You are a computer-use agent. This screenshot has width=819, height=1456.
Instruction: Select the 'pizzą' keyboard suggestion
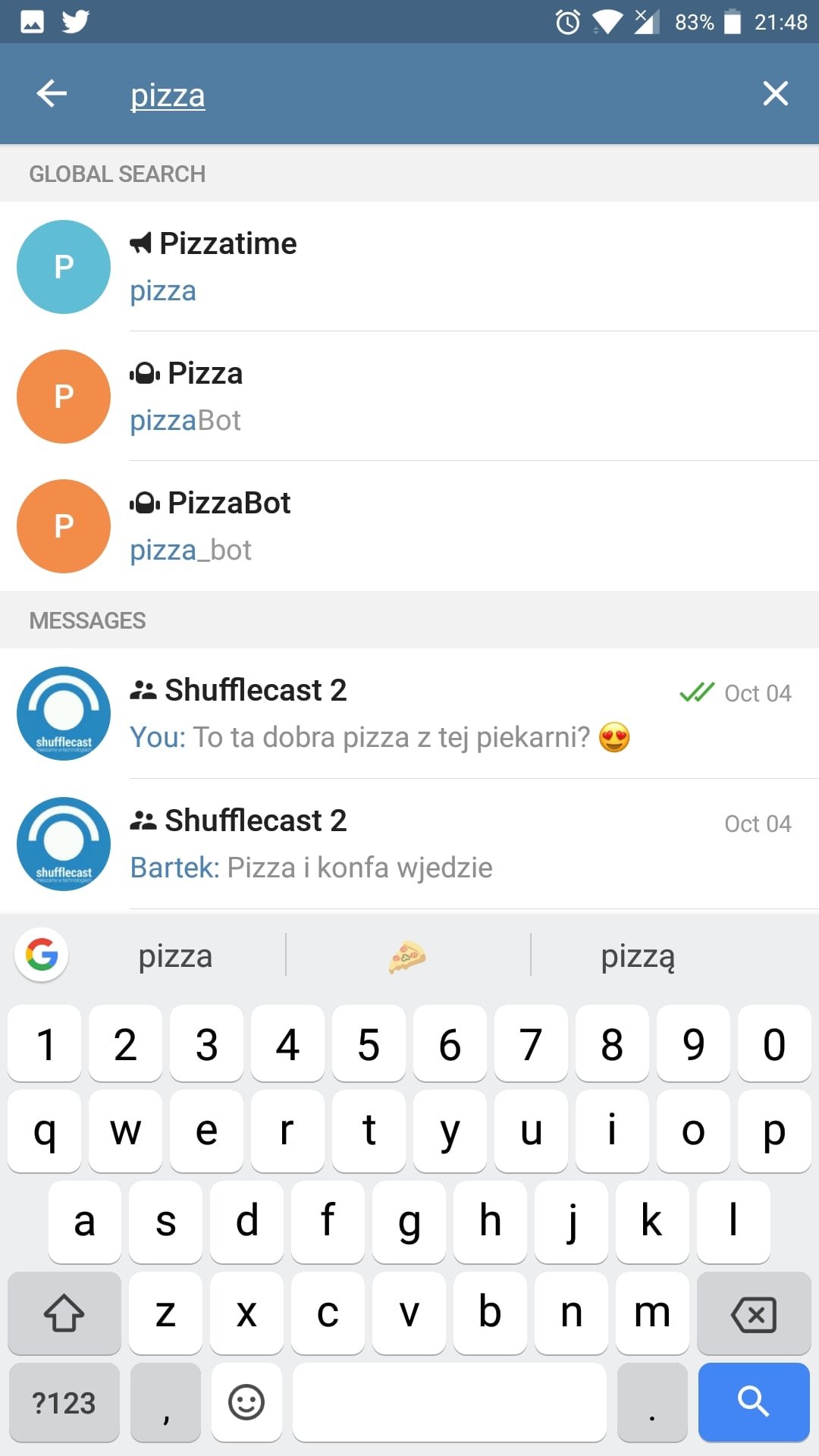coord(637,956)
